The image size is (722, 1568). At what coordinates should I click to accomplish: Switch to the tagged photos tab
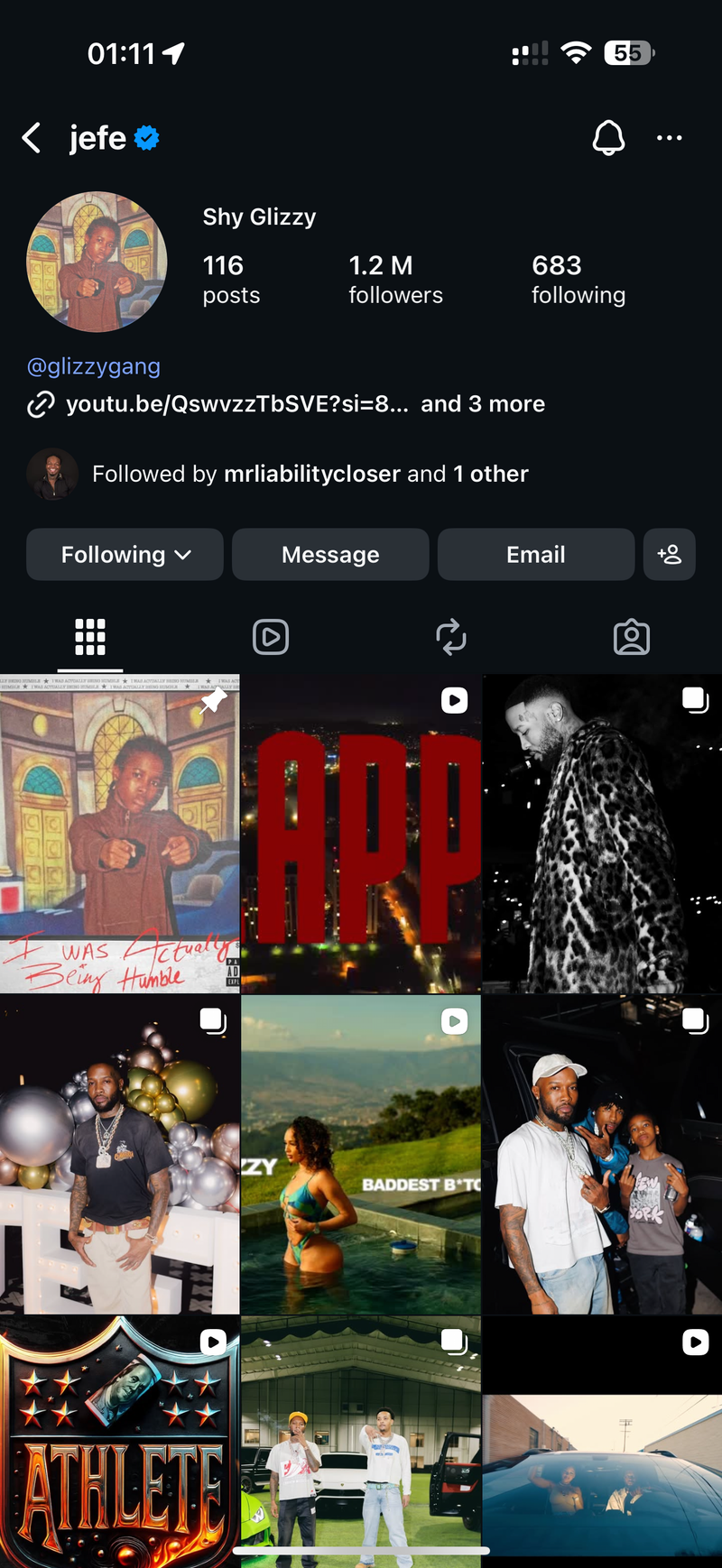(x=631, y=637)
